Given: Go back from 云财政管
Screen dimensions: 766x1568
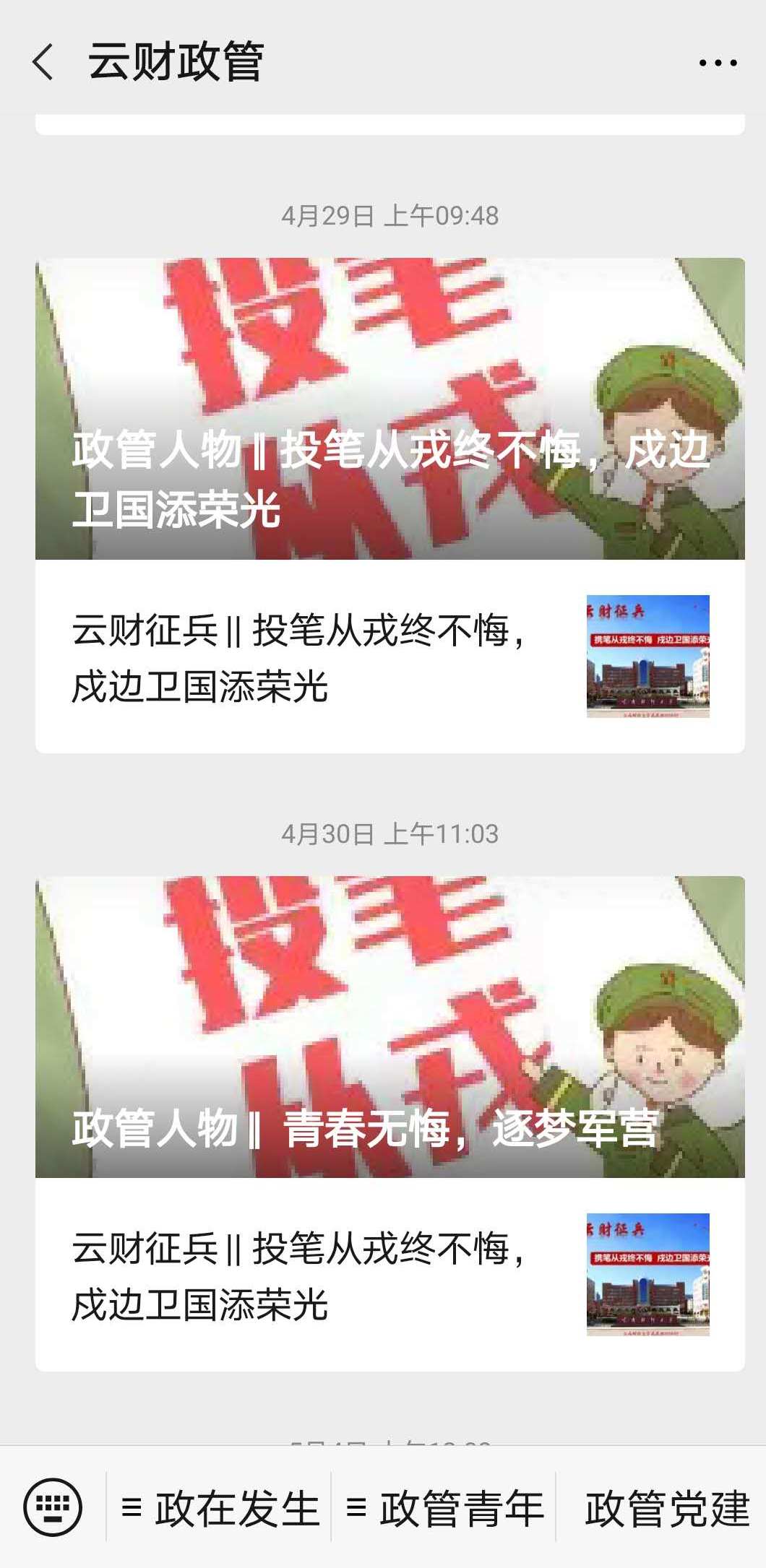Looking at the screenshot, I should [x=43, y=62].
